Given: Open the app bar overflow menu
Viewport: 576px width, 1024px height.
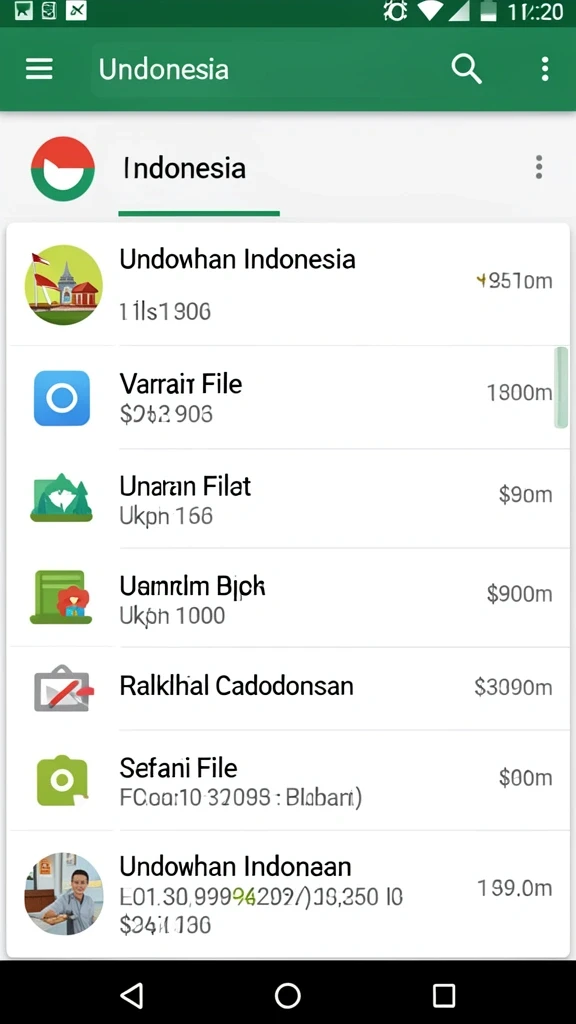Looking at the screenshot, I should point(545,69).
